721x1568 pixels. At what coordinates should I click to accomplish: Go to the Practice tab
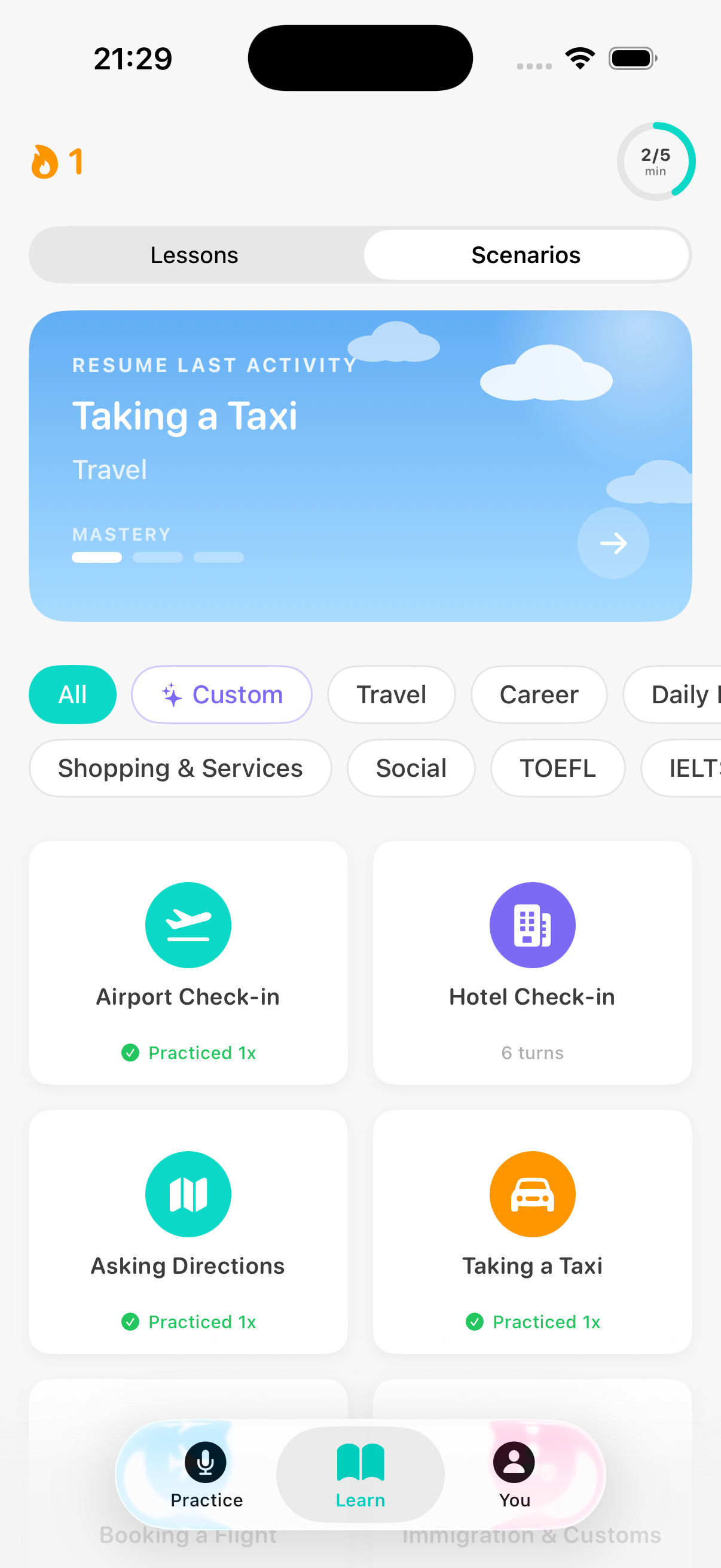pos(206,1474)
